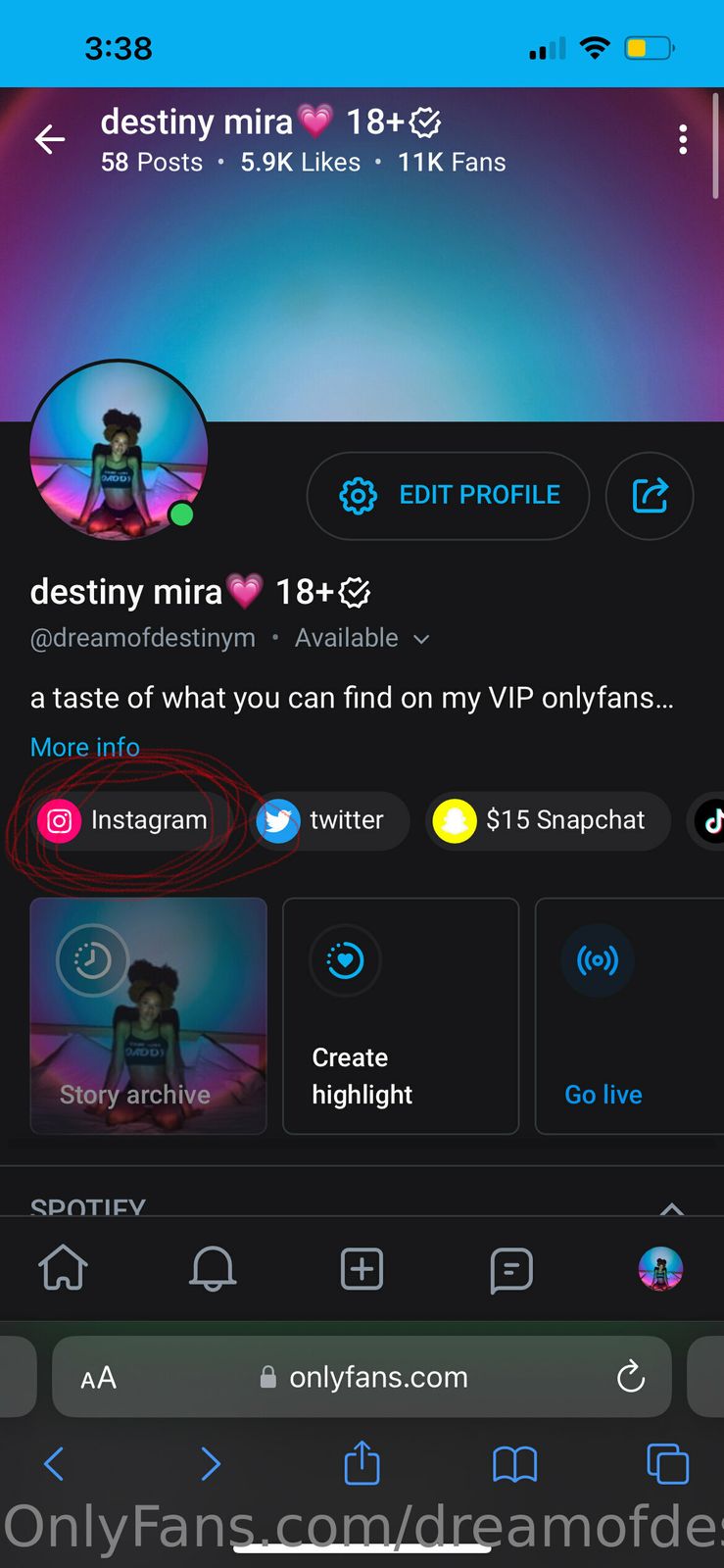Open the three-dot overflow menu
The height and width of the screenshot is (1568, 724).
[683, 140]
